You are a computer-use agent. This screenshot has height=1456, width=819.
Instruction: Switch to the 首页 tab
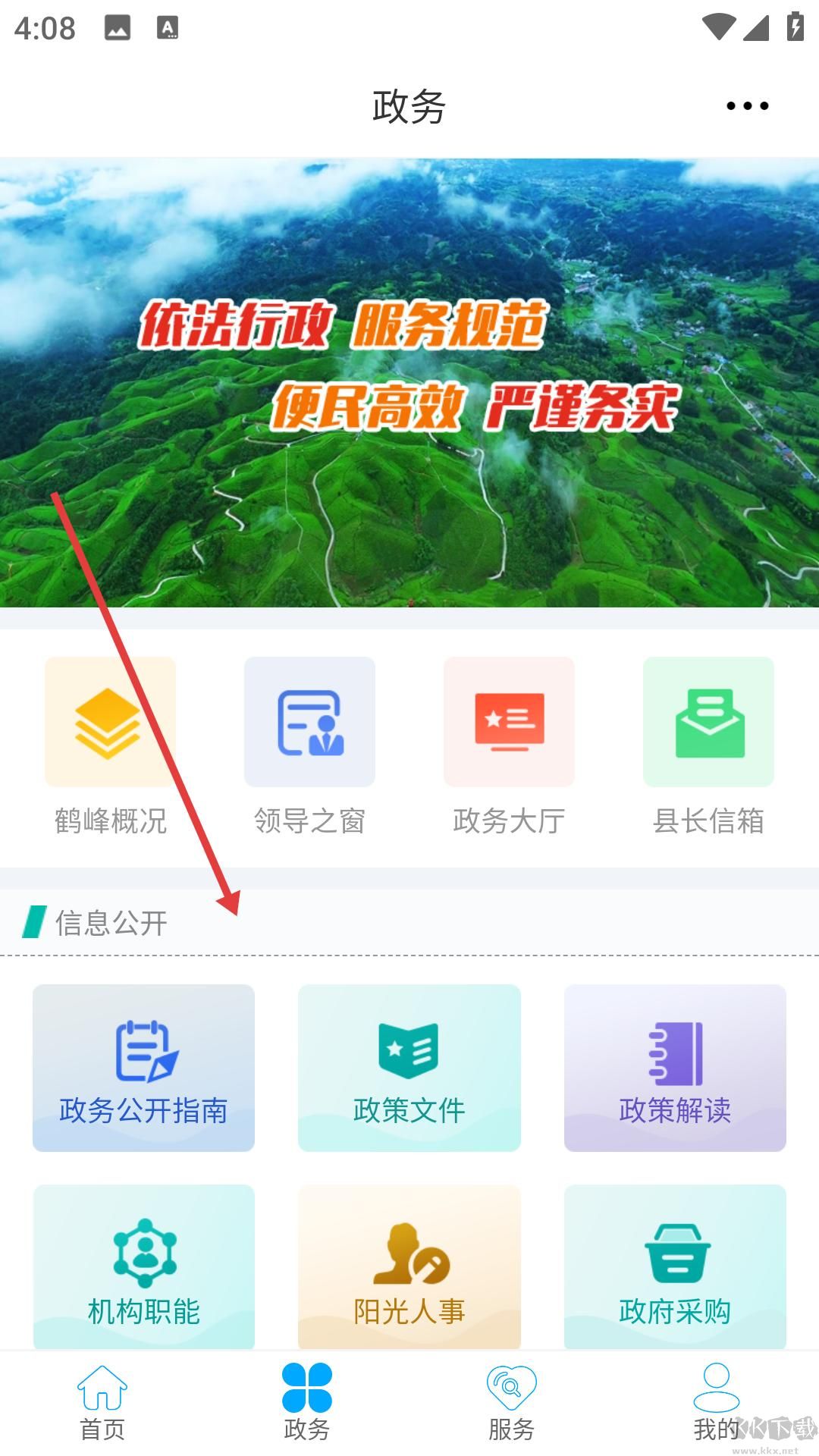102,1403
